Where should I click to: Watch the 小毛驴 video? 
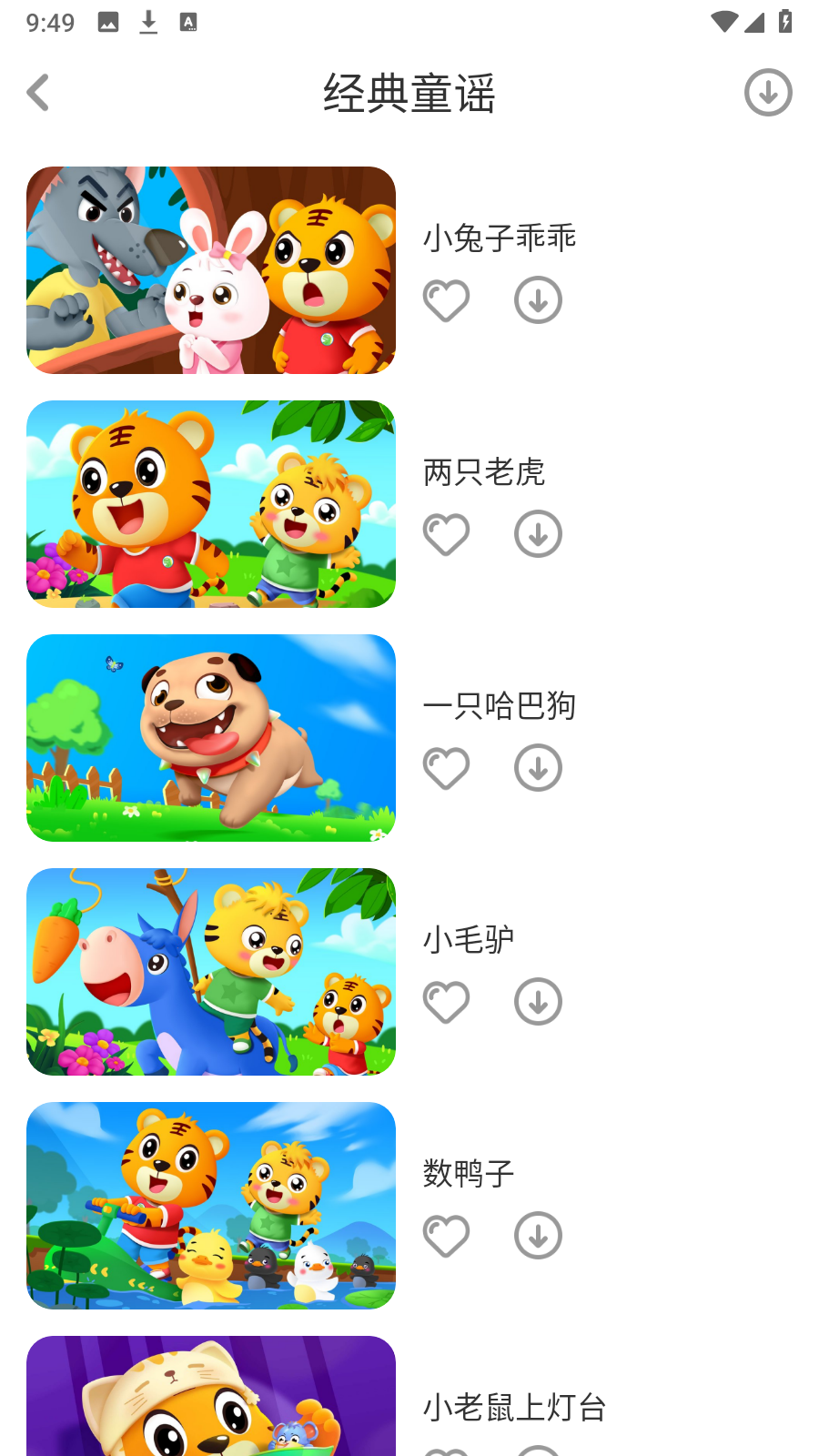point(211,972)
